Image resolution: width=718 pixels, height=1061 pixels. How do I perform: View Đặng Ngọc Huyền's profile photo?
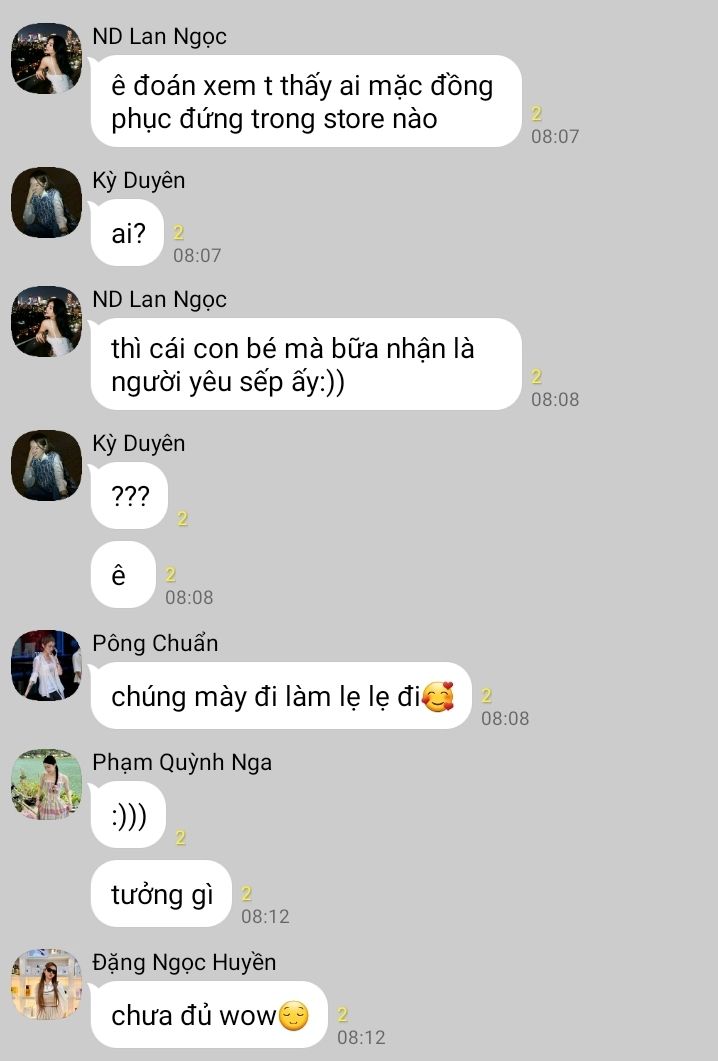coord(46,984)
